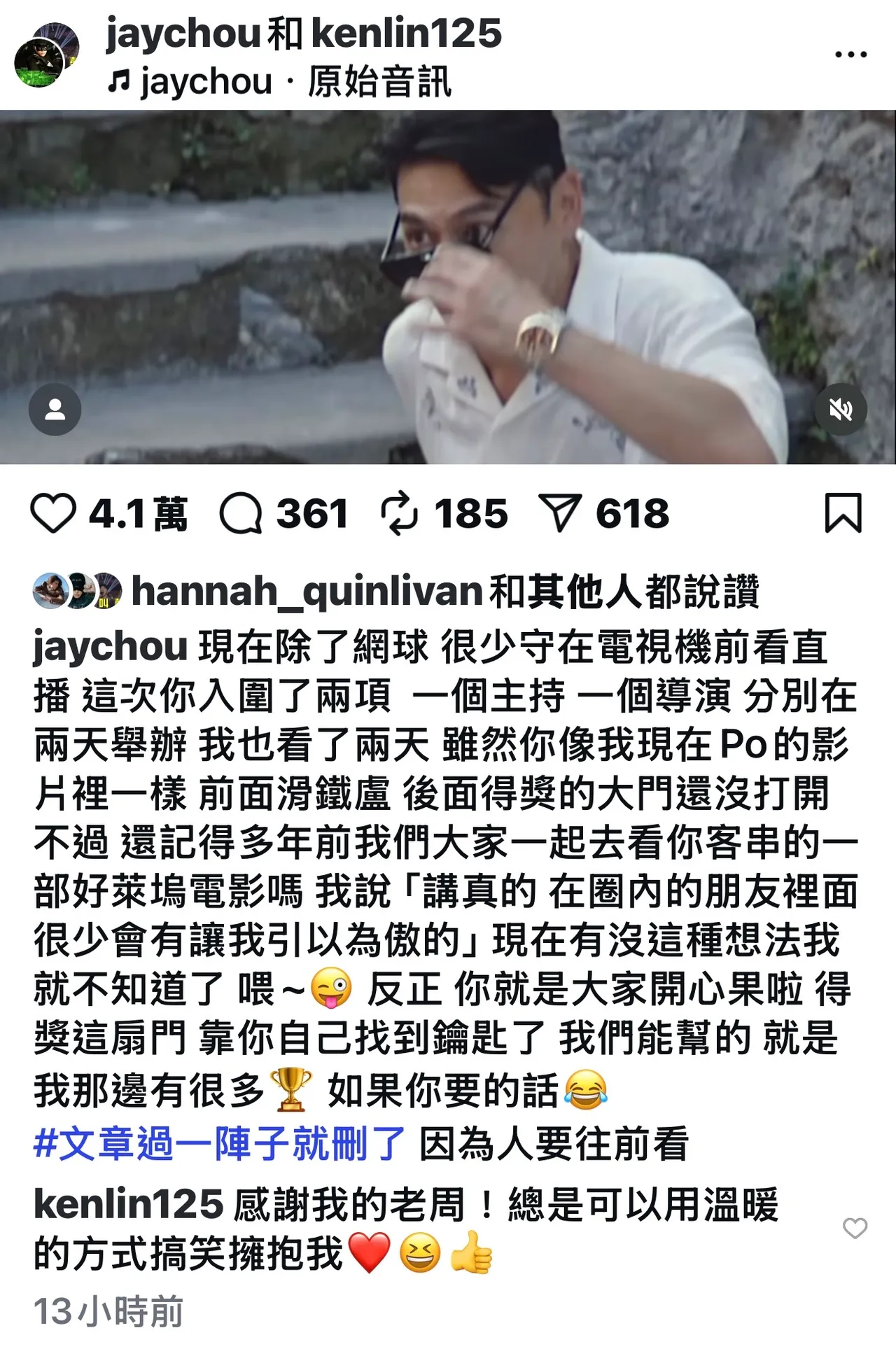Viewport: 896px width, 1349px height.
Task: Open the profile avatar at the top
Action: [46, 55]
